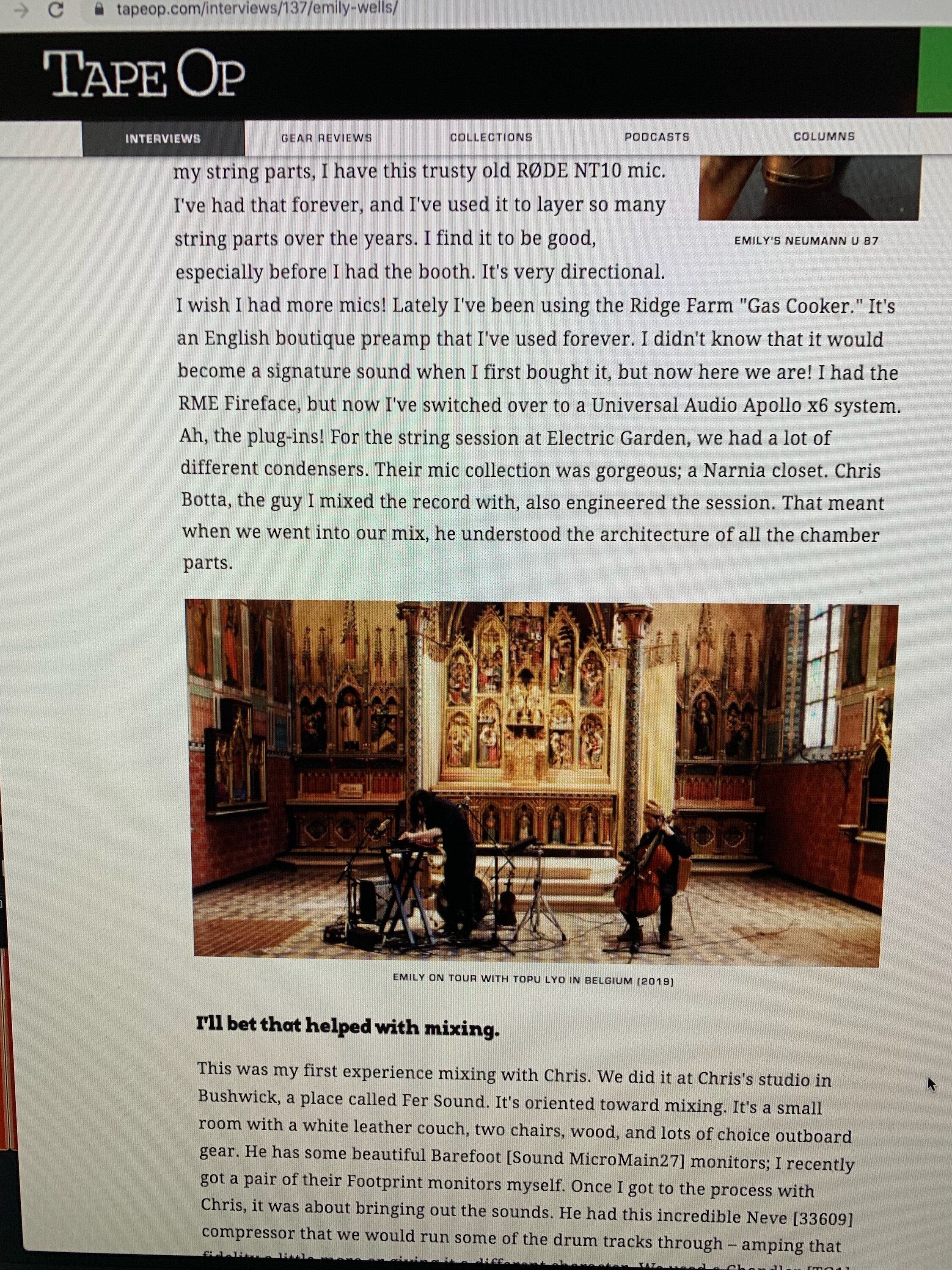
Task: Select the Columns tab
Action: click(x=823, y=136)
